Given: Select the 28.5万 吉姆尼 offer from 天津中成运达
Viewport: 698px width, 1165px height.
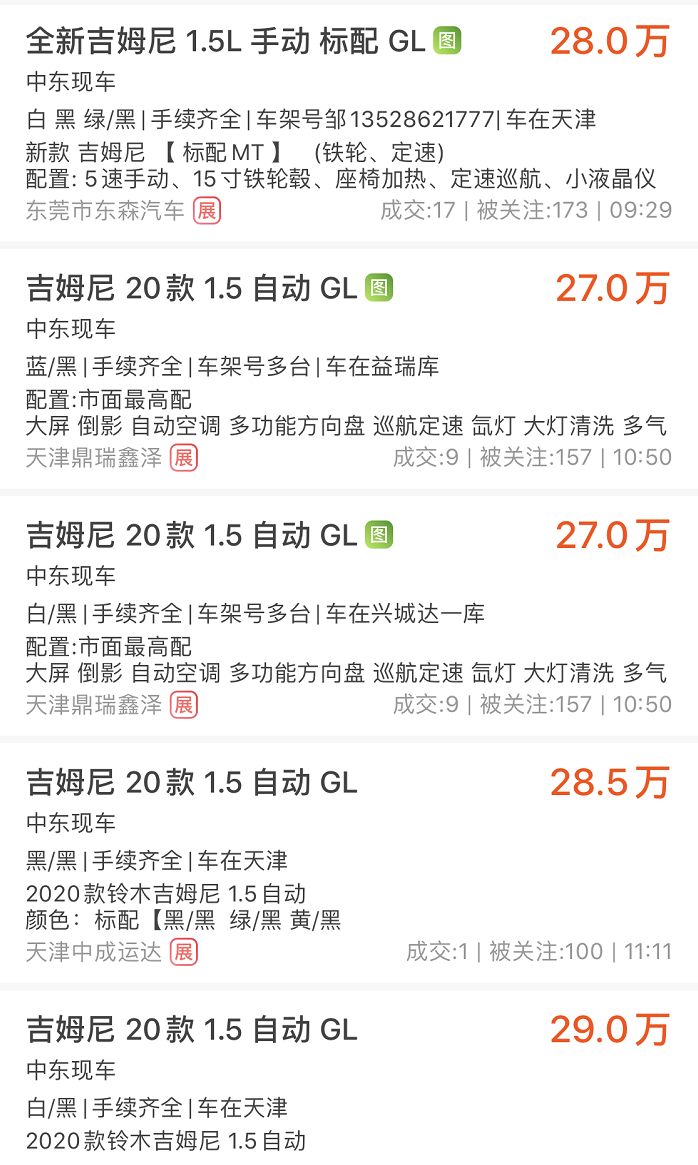Looking at the screenshot, I should point(191,782).
